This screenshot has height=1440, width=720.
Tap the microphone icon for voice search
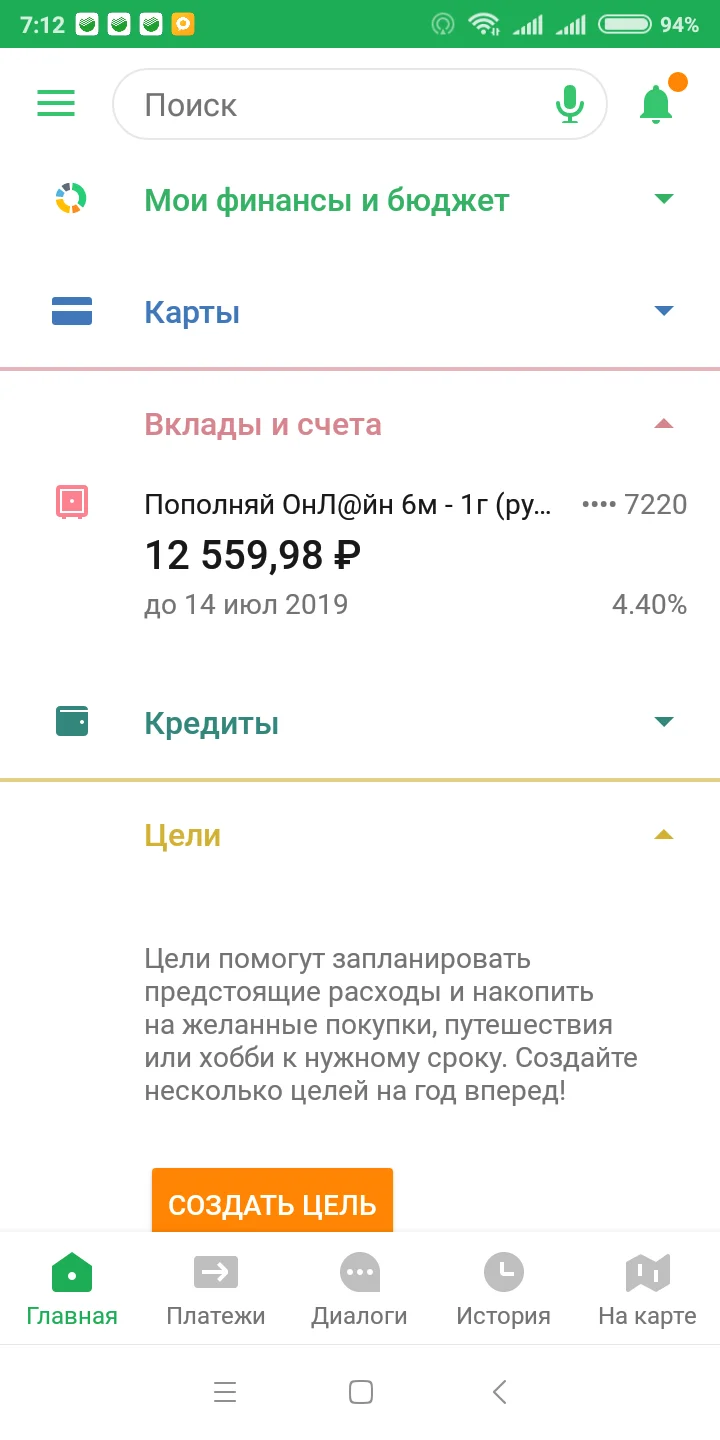pos(569,103)
